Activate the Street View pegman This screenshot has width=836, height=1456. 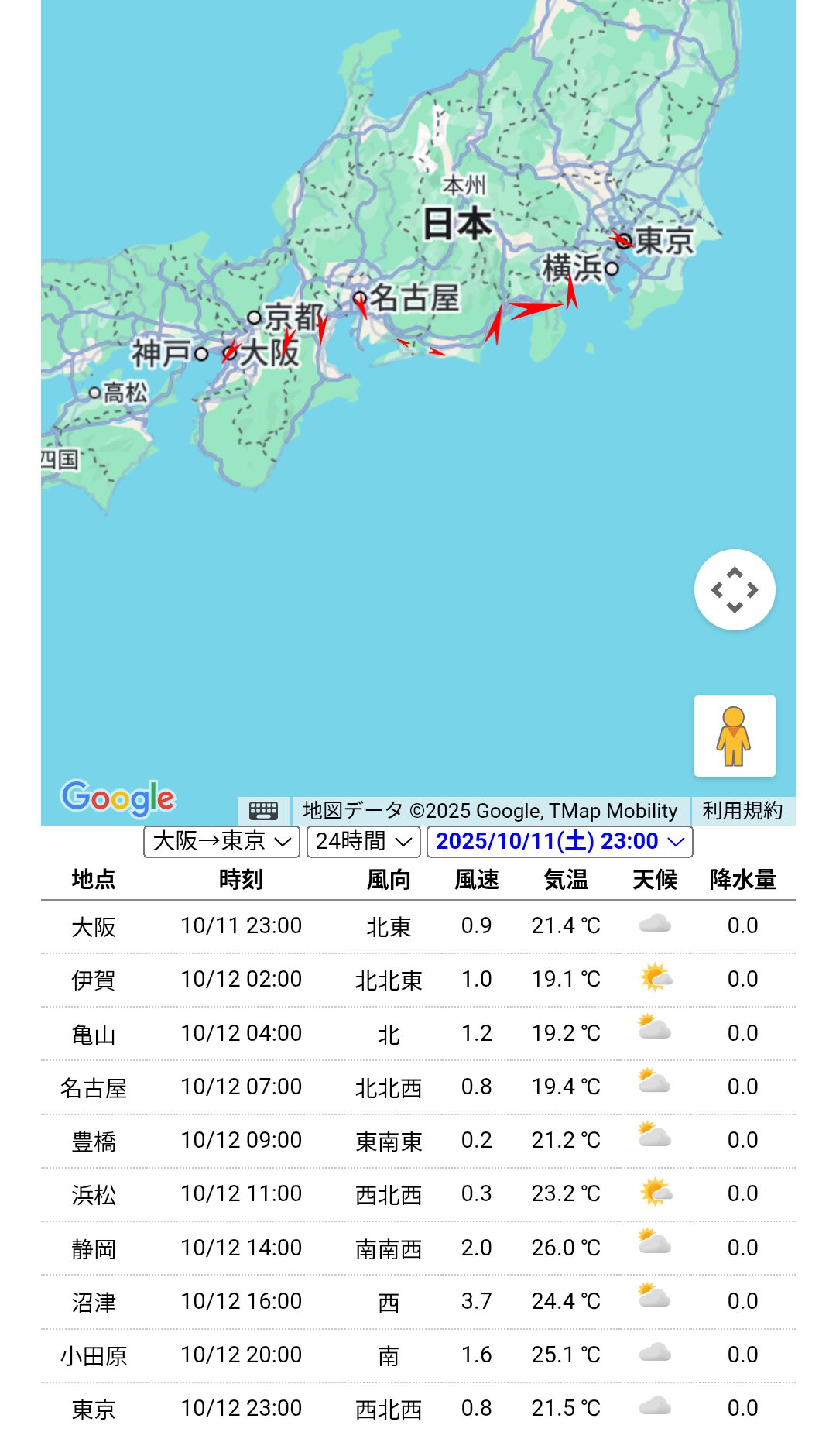735,736
